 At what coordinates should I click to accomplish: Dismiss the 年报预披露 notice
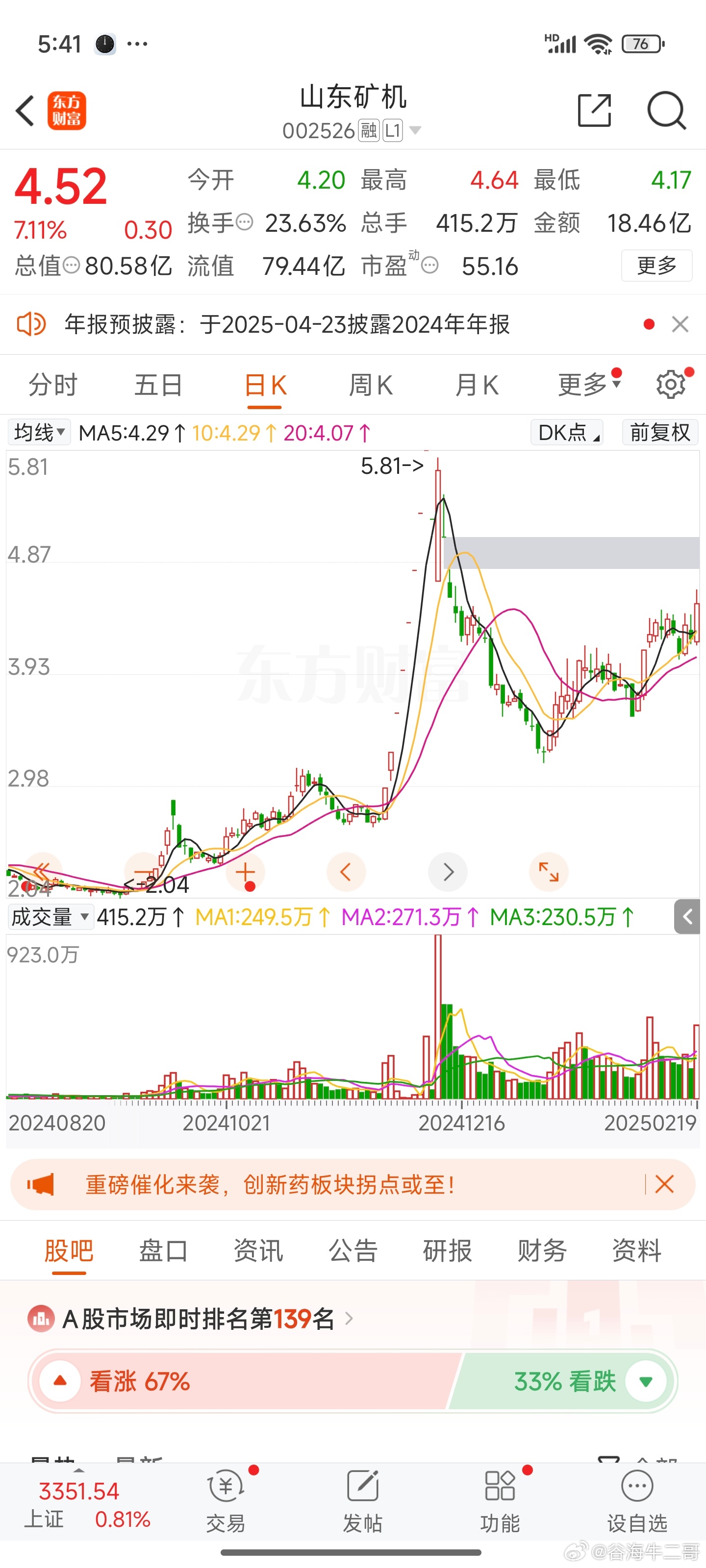point(680,324)
